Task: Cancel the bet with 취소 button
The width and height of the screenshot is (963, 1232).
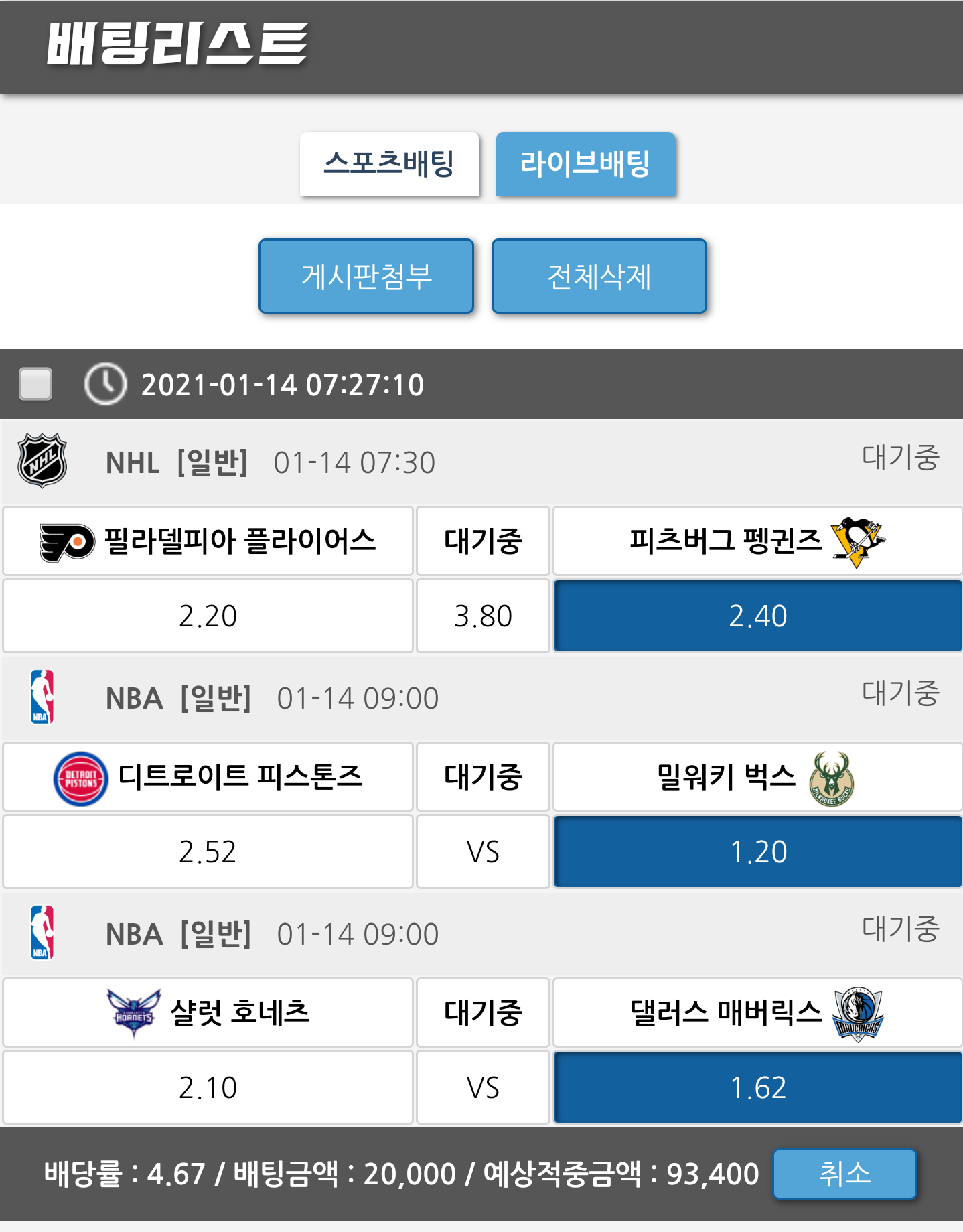Action: pyautogui.click(x=844, y=1174)
